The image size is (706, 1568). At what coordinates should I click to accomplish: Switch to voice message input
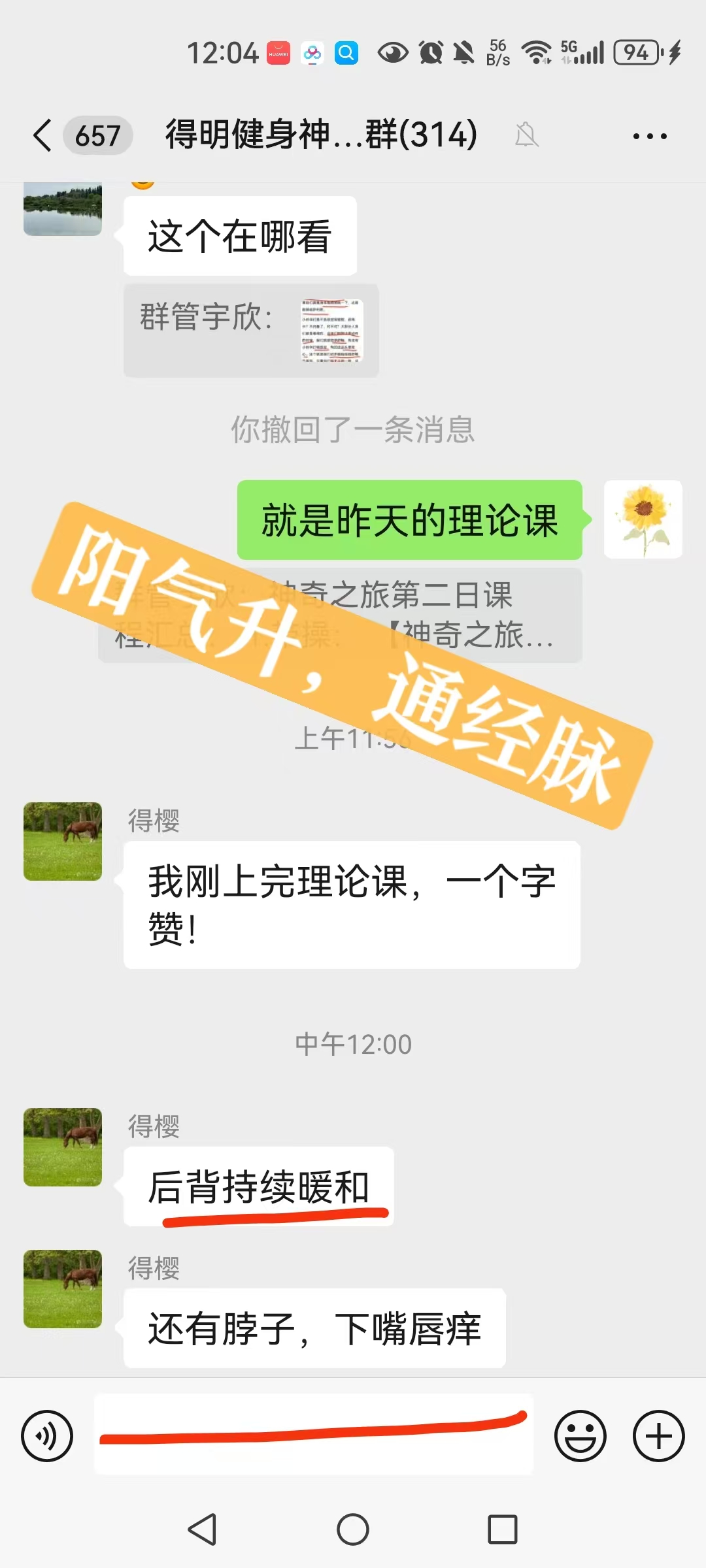pos(47,1436)
